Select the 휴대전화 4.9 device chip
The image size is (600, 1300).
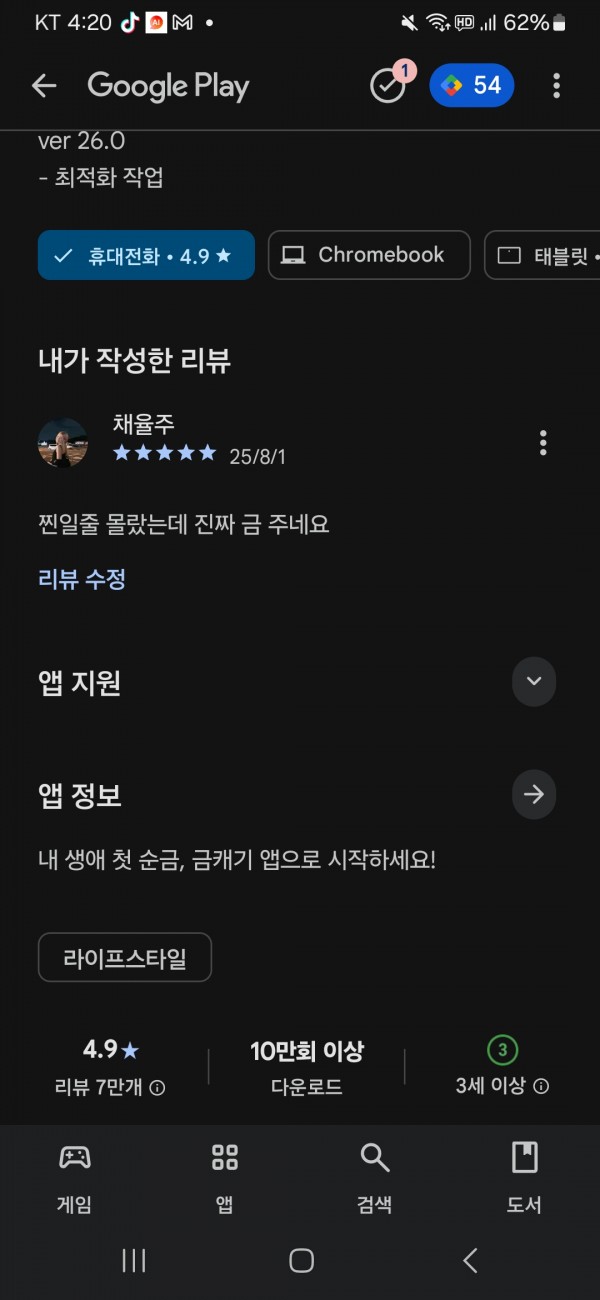coord(146,255)
